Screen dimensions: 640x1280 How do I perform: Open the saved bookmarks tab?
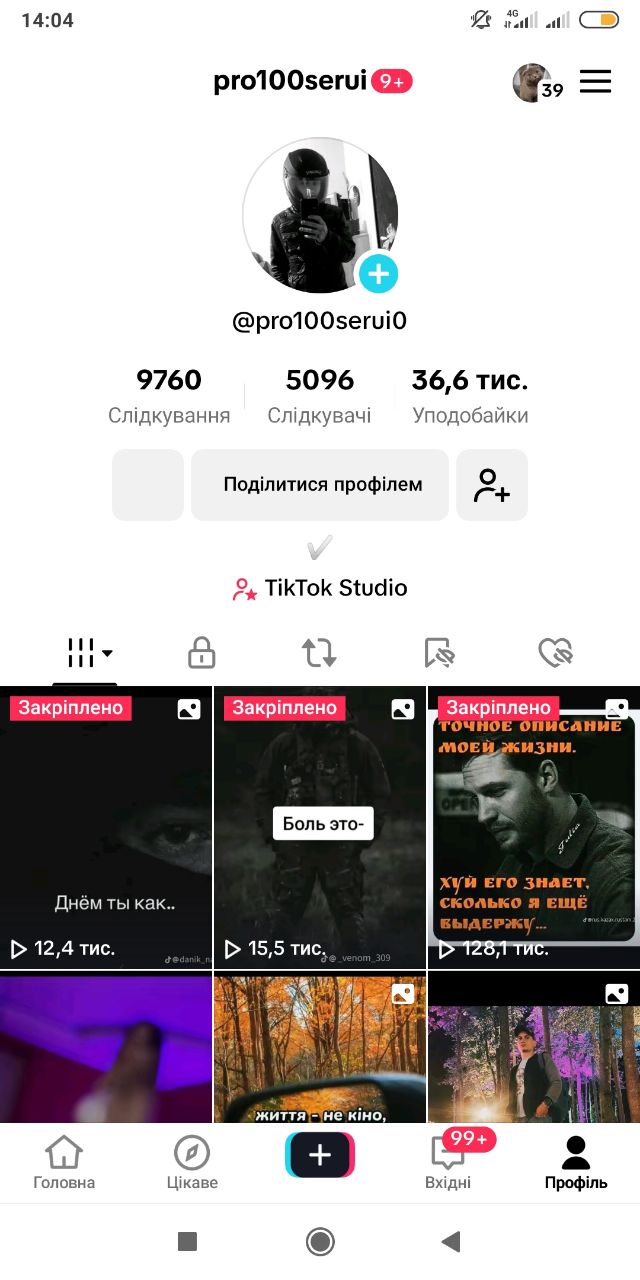click(x=439, y=653)
